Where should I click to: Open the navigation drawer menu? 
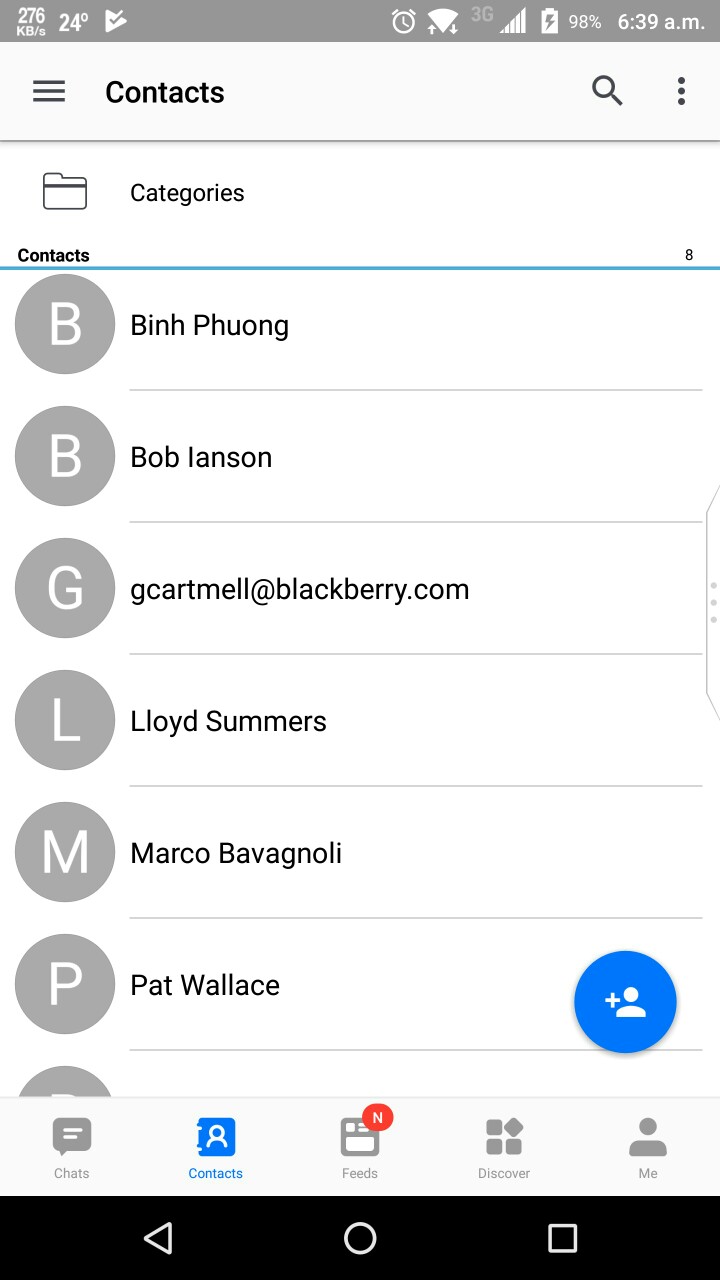click(x=49, y=92)
